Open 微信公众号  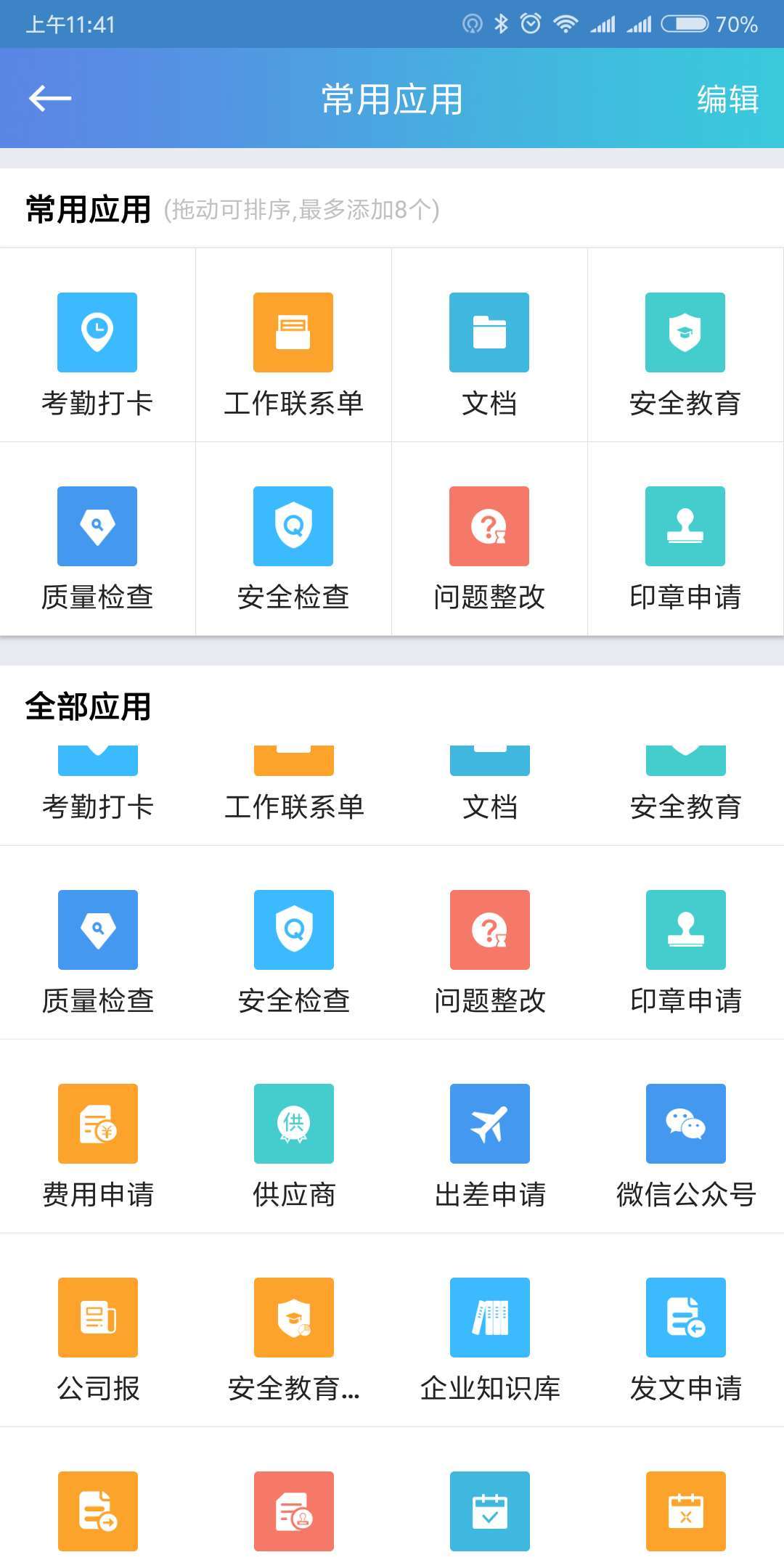coord(686,1124)
